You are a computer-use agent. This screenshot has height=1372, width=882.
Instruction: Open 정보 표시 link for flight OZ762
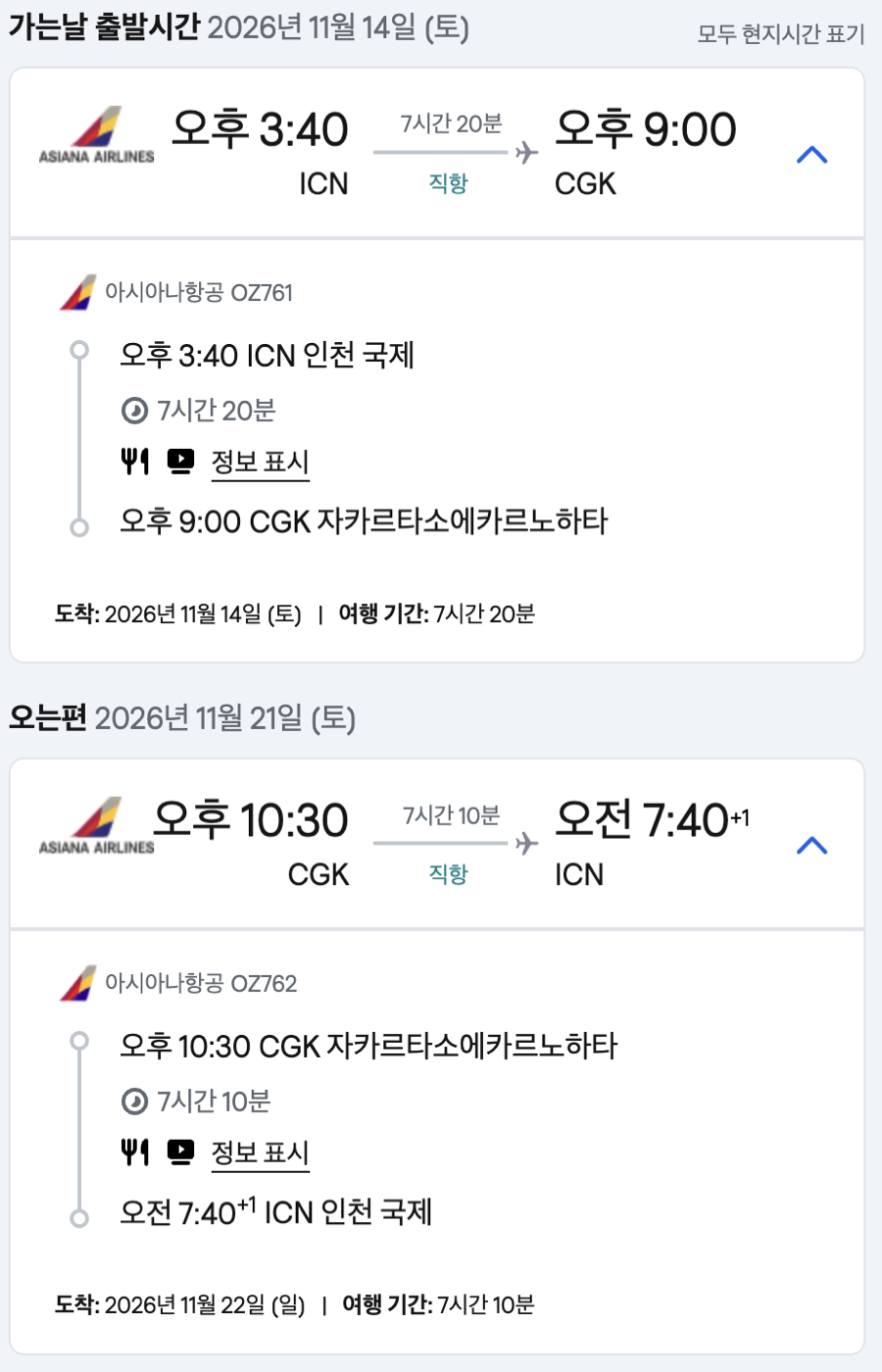click(x=260, y=1152)
